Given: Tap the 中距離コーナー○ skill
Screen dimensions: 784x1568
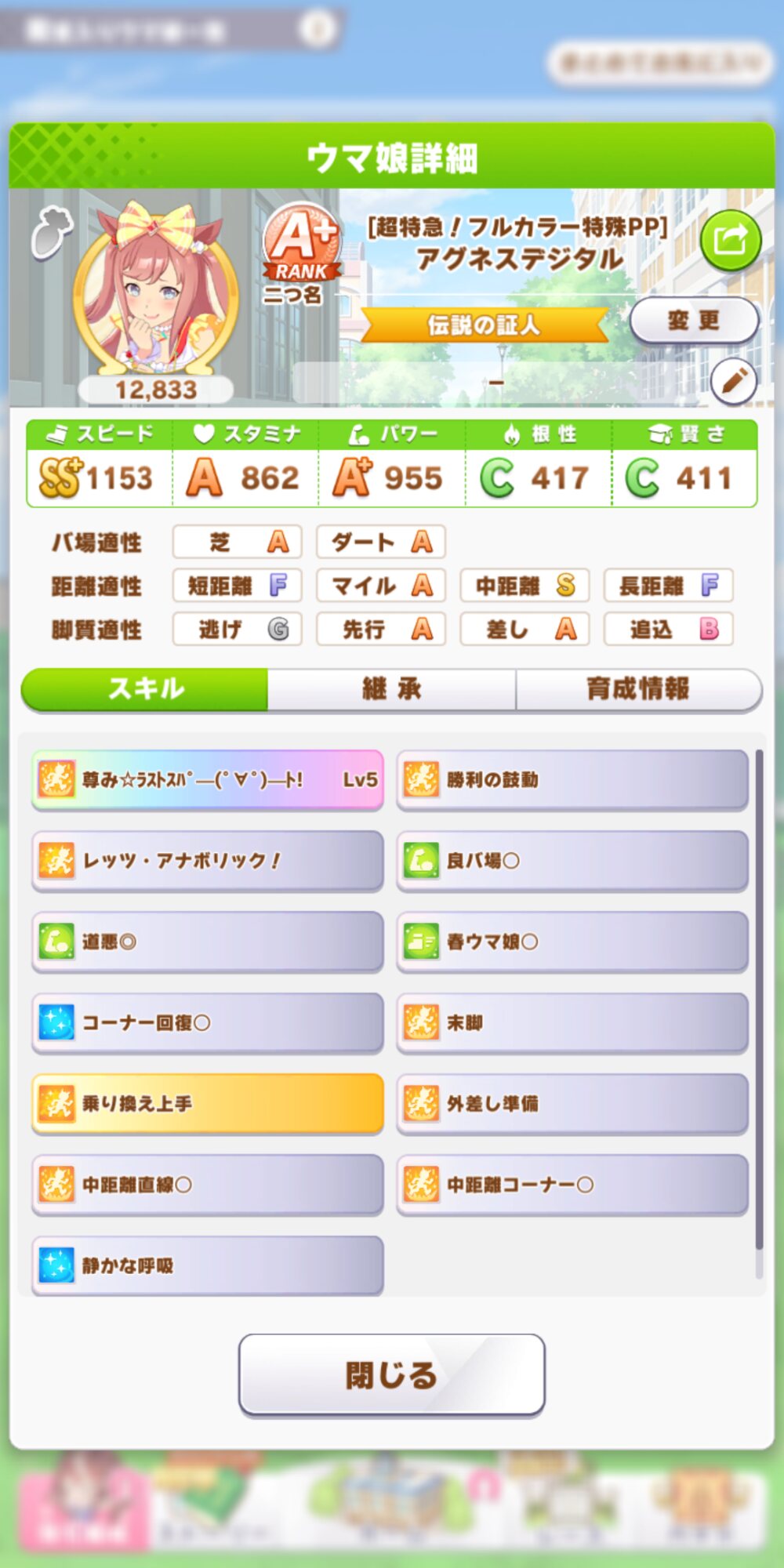Looking at the screenshot, I should click(572, 1185).
